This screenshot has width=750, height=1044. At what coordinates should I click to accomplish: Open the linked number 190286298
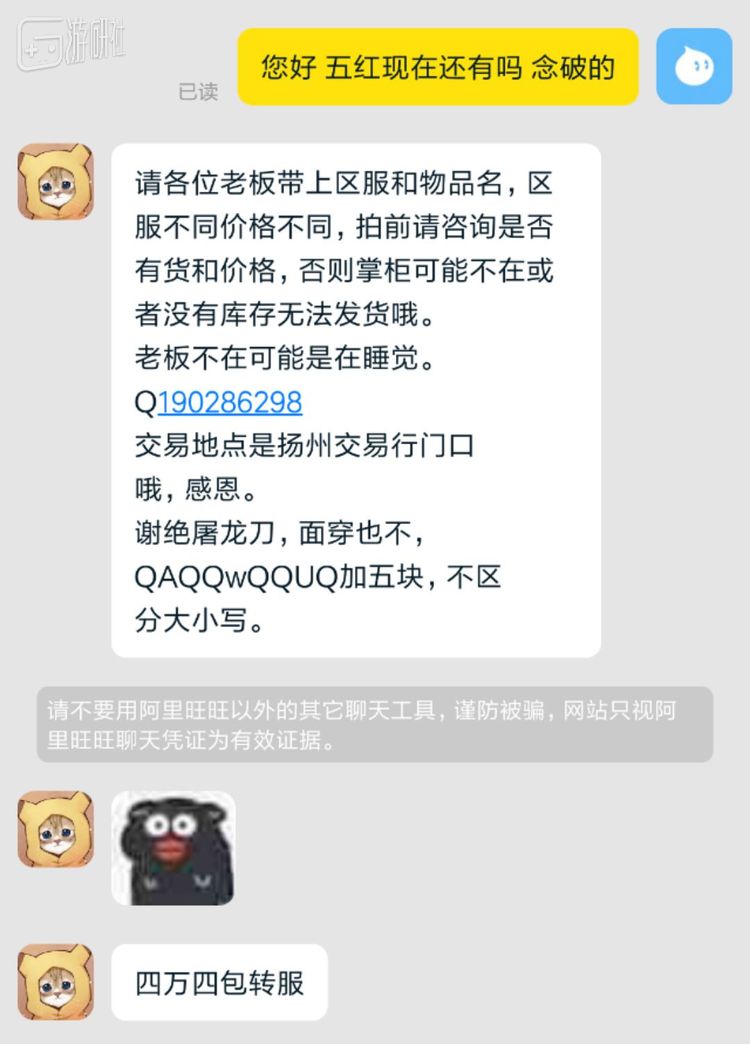coord(230,403)
